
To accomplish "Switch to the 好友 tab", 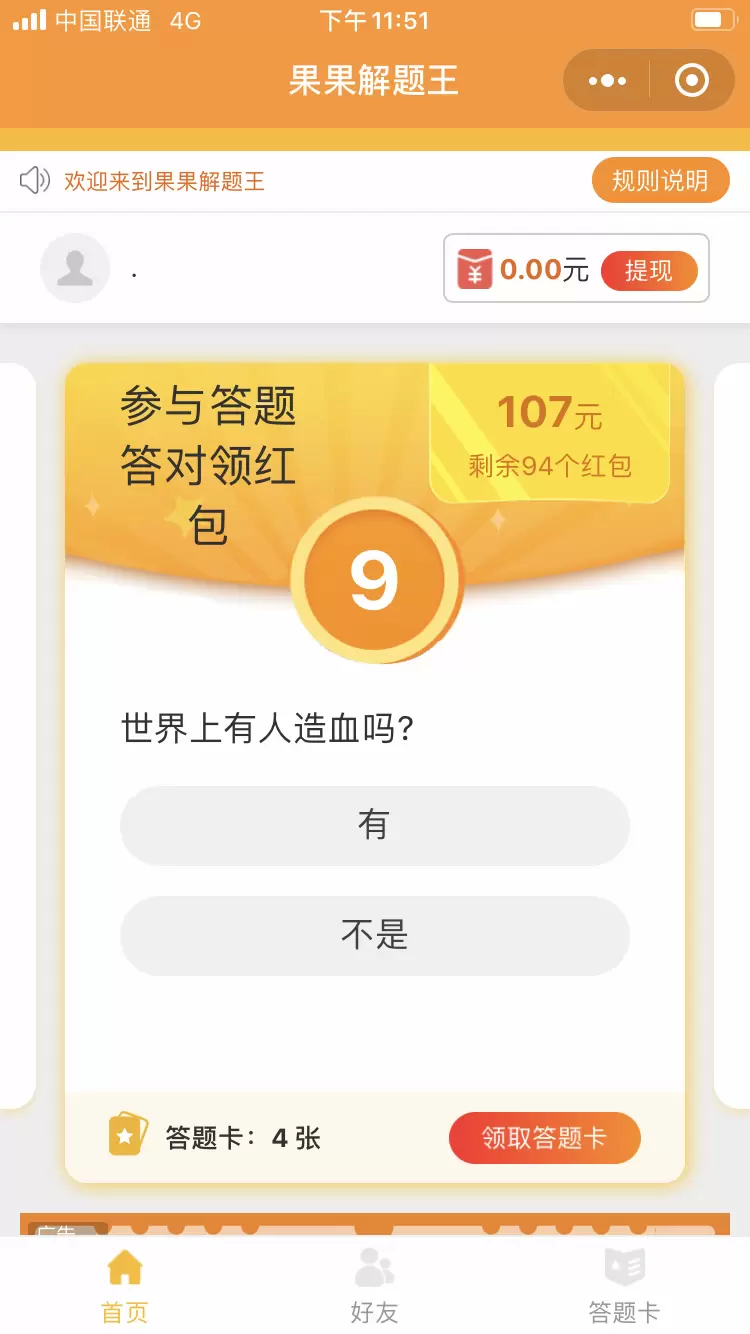I will pyautogui.click(x=374, y=1286).
